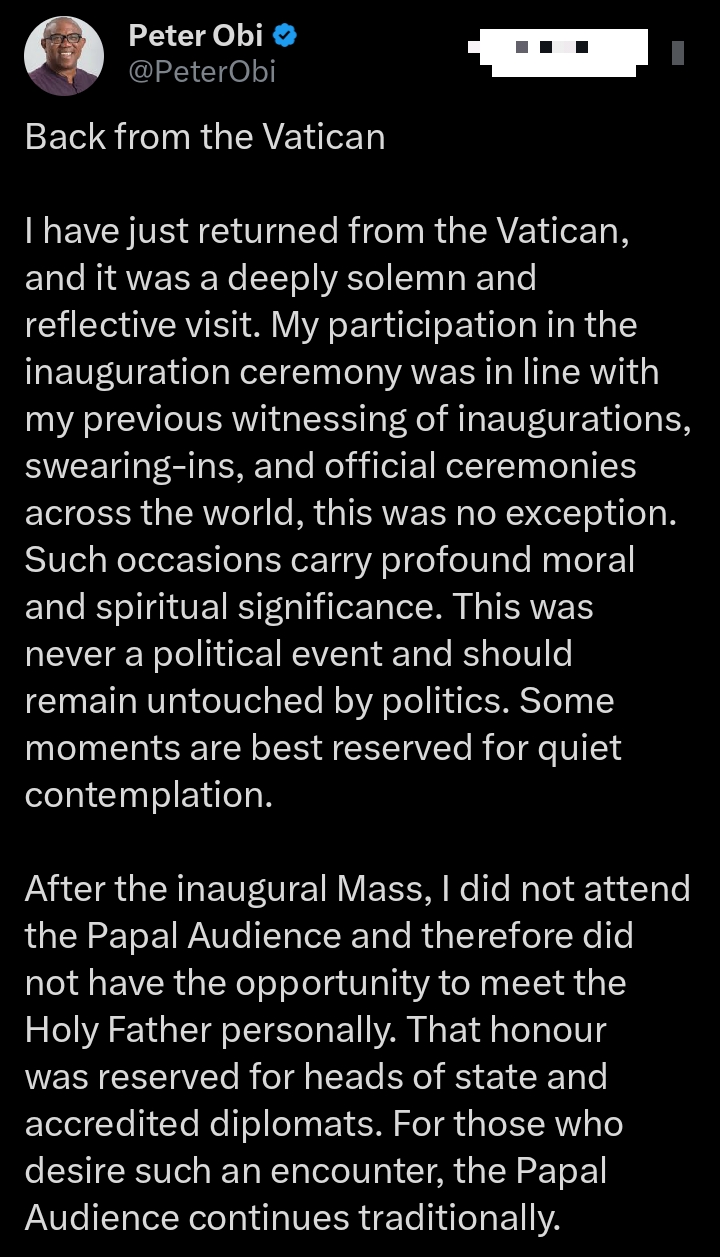Click the display name Peter Obi
Viewport: 720px width, 1257px height.
[195, 34]
